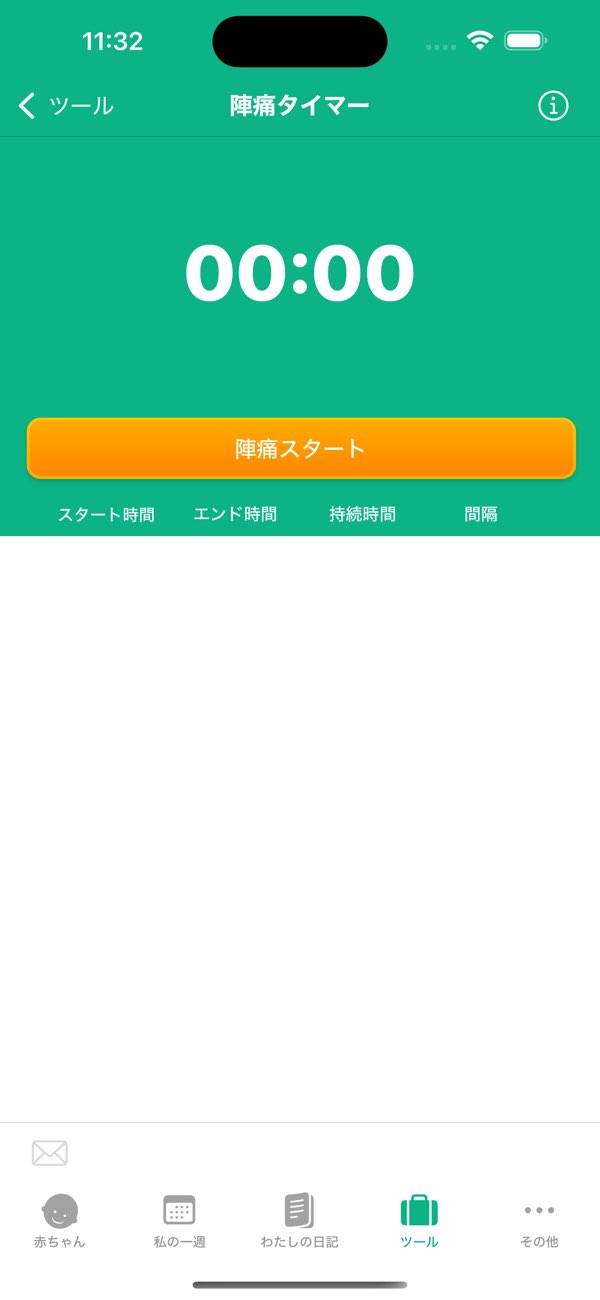Select the わたしの日記 tab
The image size is (600, 1300).
(x=299, y=1221)
